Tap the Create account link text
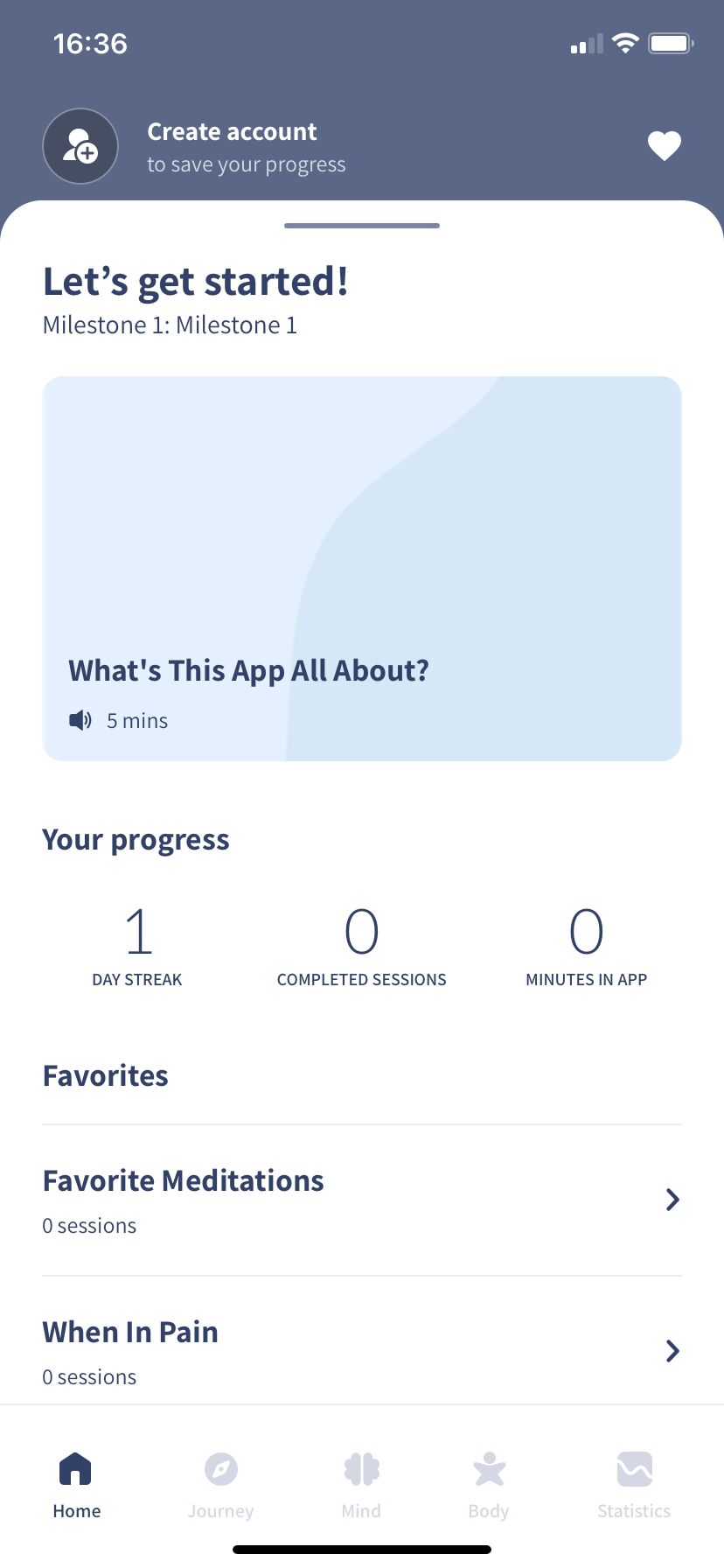Viewport: 724px width, 1568px height. pyautogui.click(x=232, y=131)
